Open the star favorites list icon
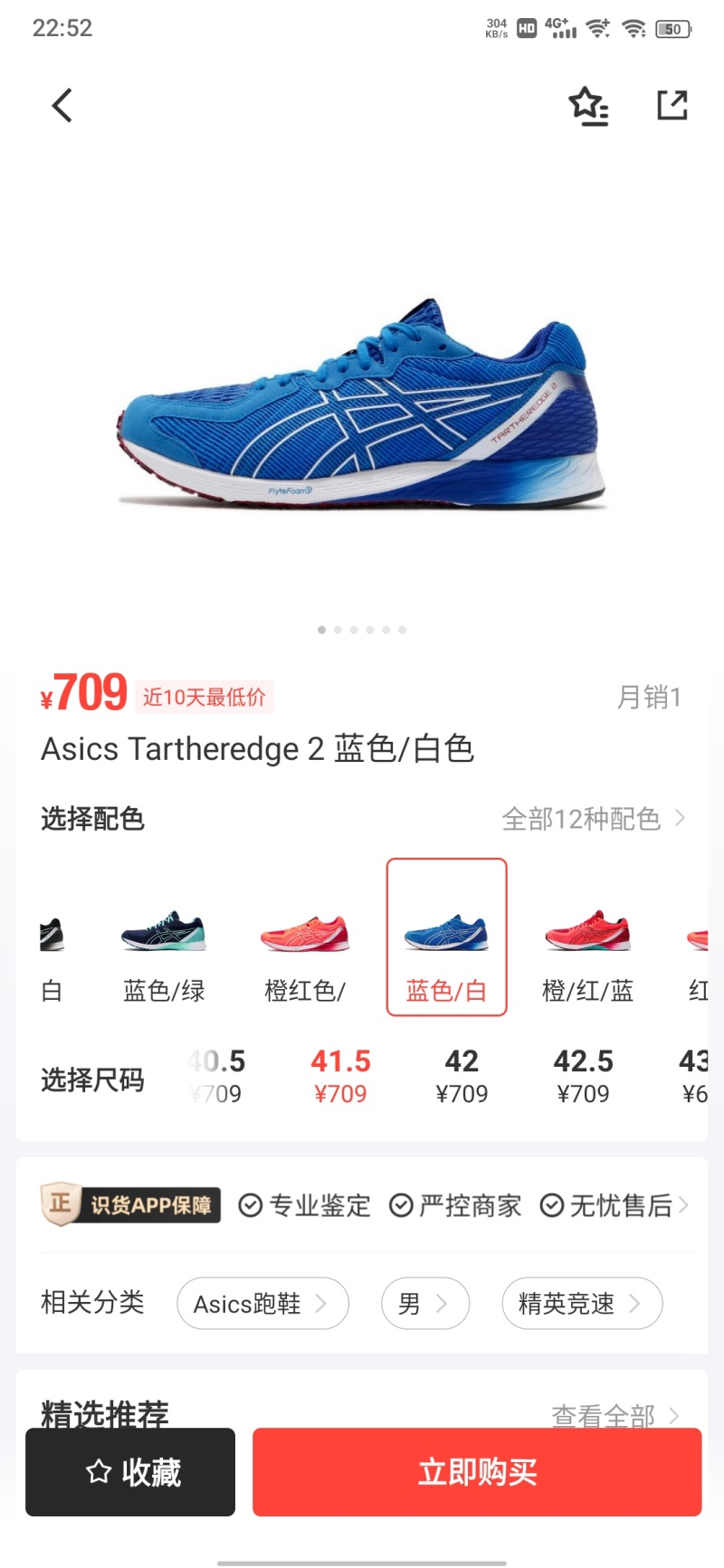 588,106
